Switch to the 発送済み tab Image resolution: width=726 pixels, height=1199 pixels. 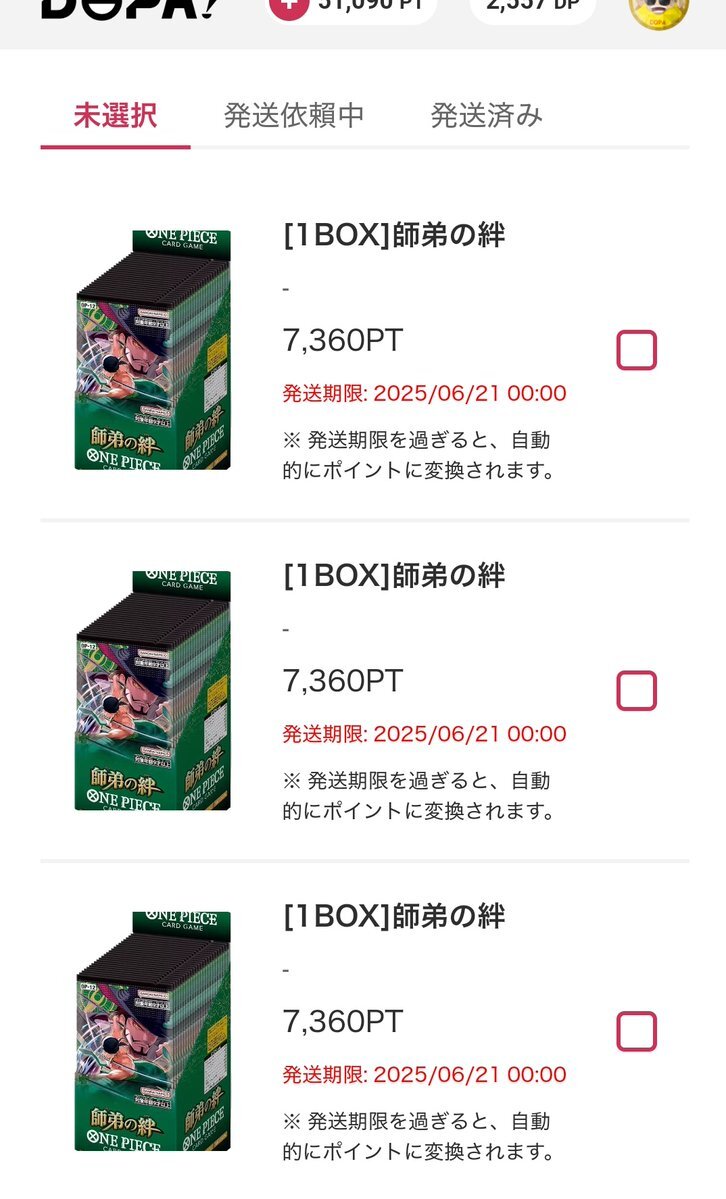[x=487, y=115]
